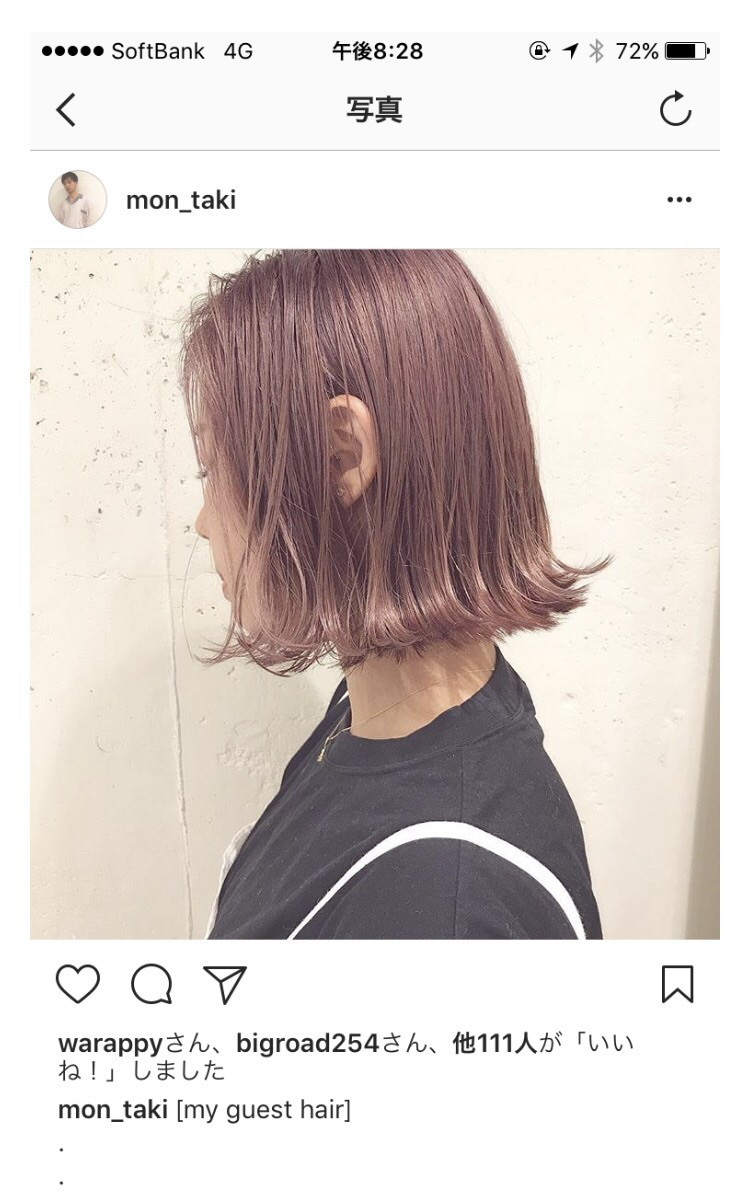Open comments with speech bubble icon
750x1193 pixels.
152,984
